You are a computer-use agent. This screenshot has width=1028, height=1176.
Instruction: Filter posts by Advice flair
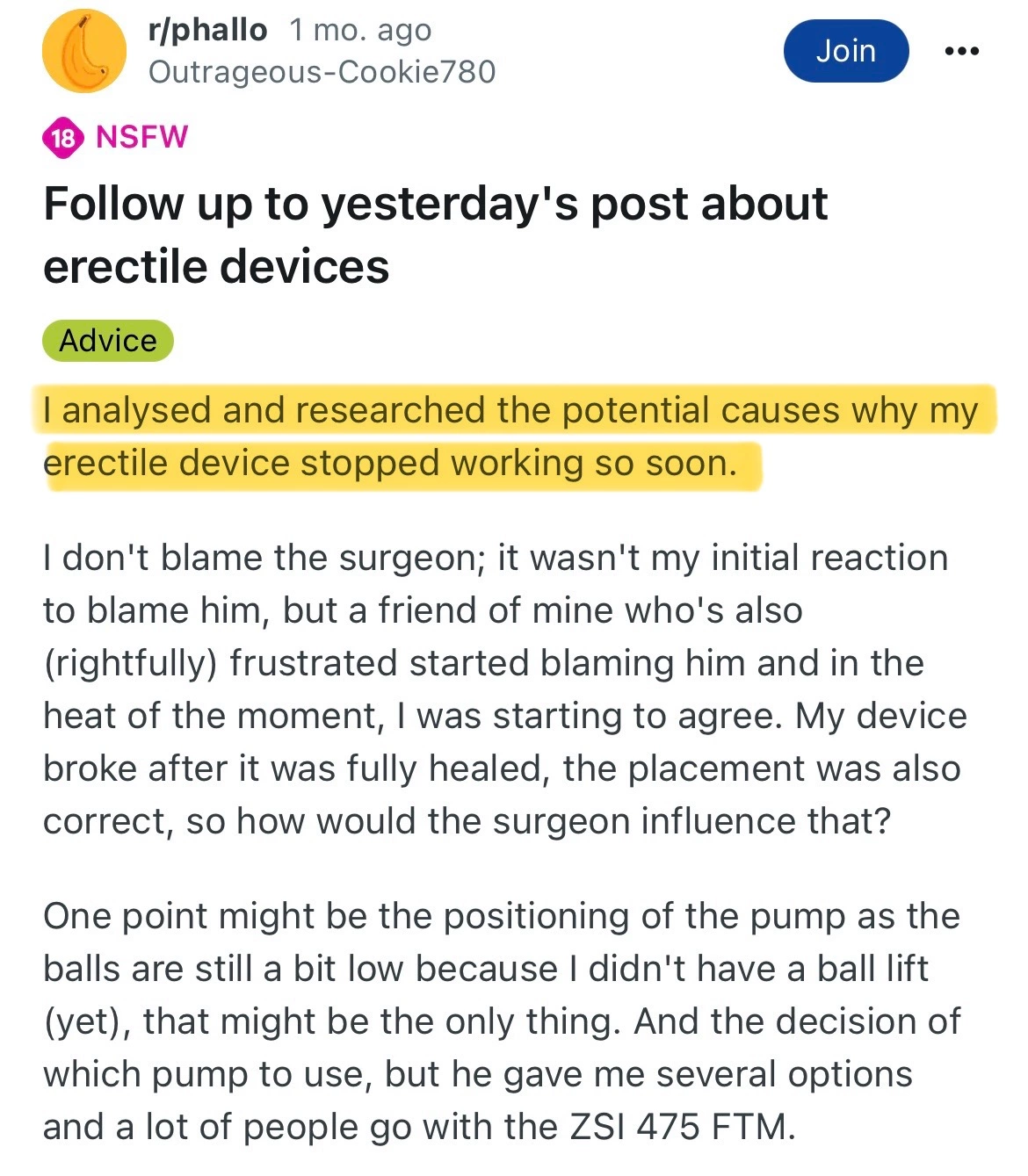pyautogui.click(x=108, y=341)
